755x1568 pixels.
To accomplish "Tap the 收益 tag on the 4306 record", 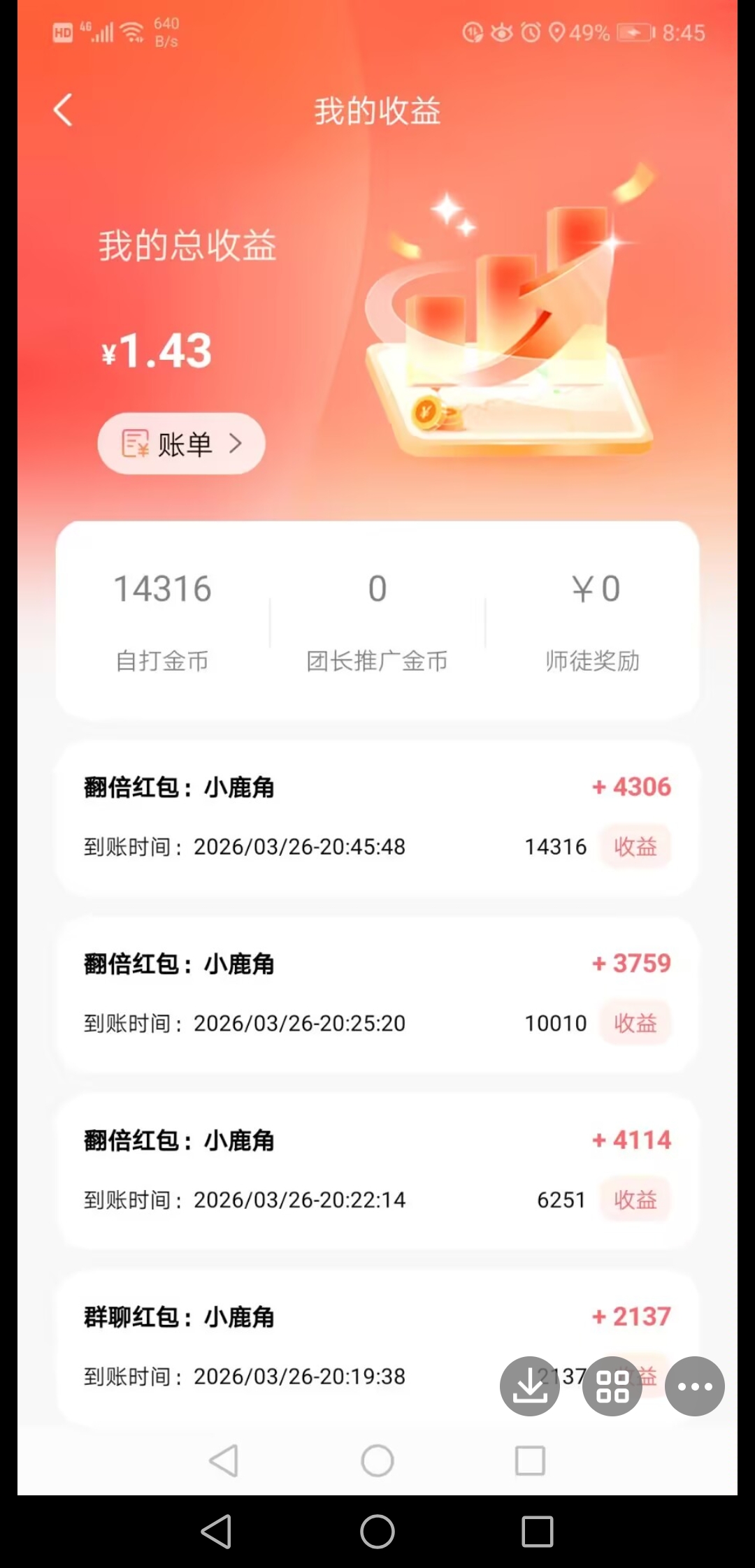I will 635,847.
